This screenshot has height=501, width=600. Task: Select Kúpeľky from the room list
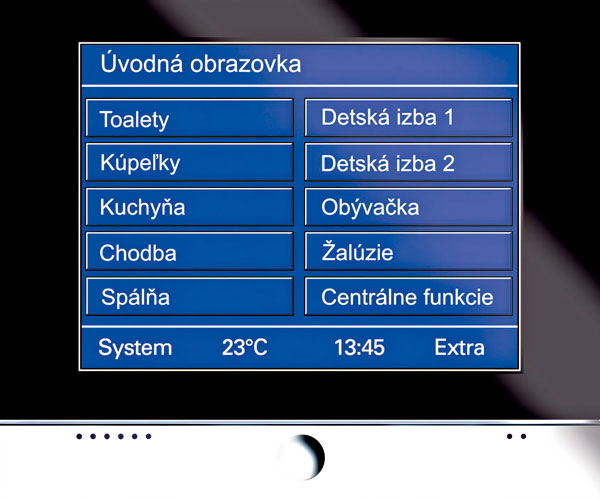tap(189, 163)
